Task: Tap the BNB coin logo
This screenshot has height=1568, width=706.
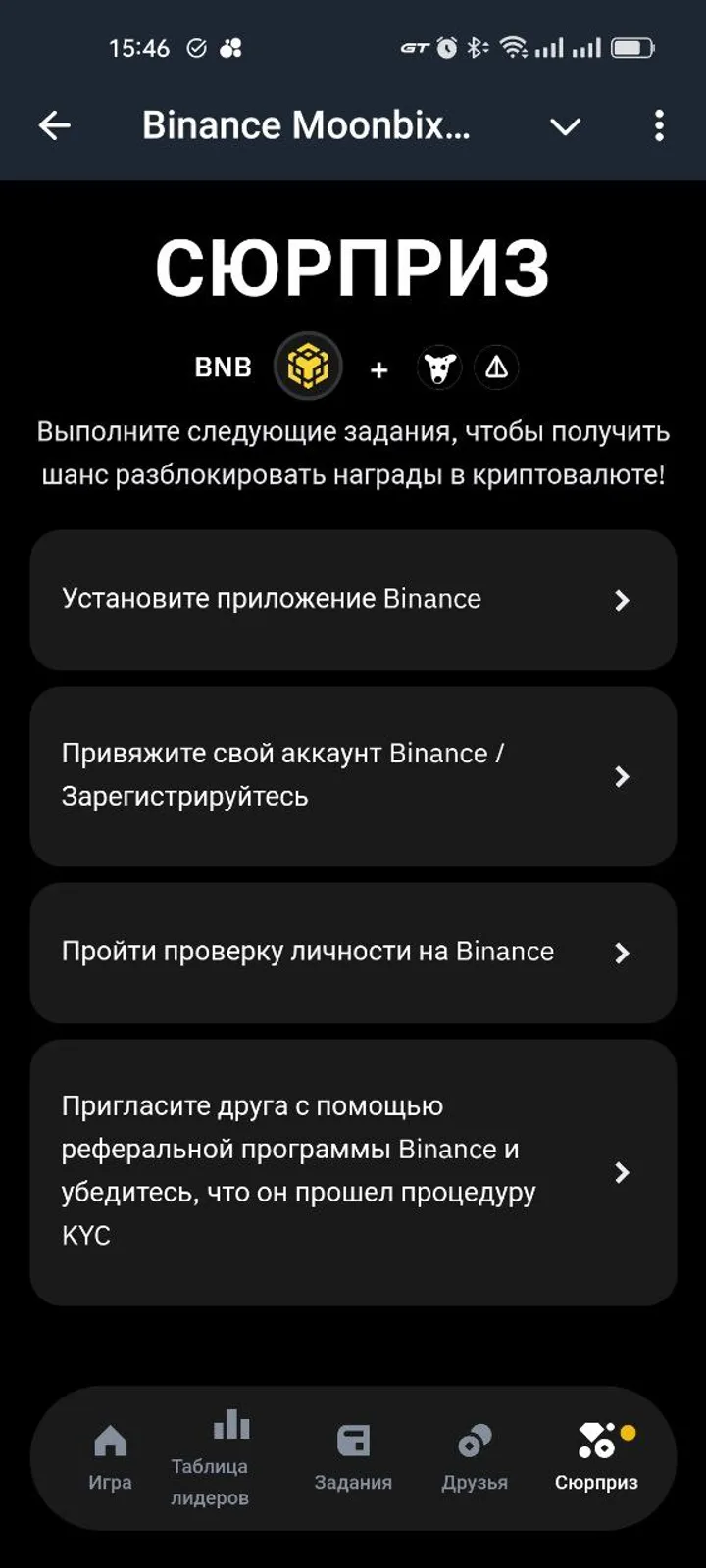Action: 308,366
